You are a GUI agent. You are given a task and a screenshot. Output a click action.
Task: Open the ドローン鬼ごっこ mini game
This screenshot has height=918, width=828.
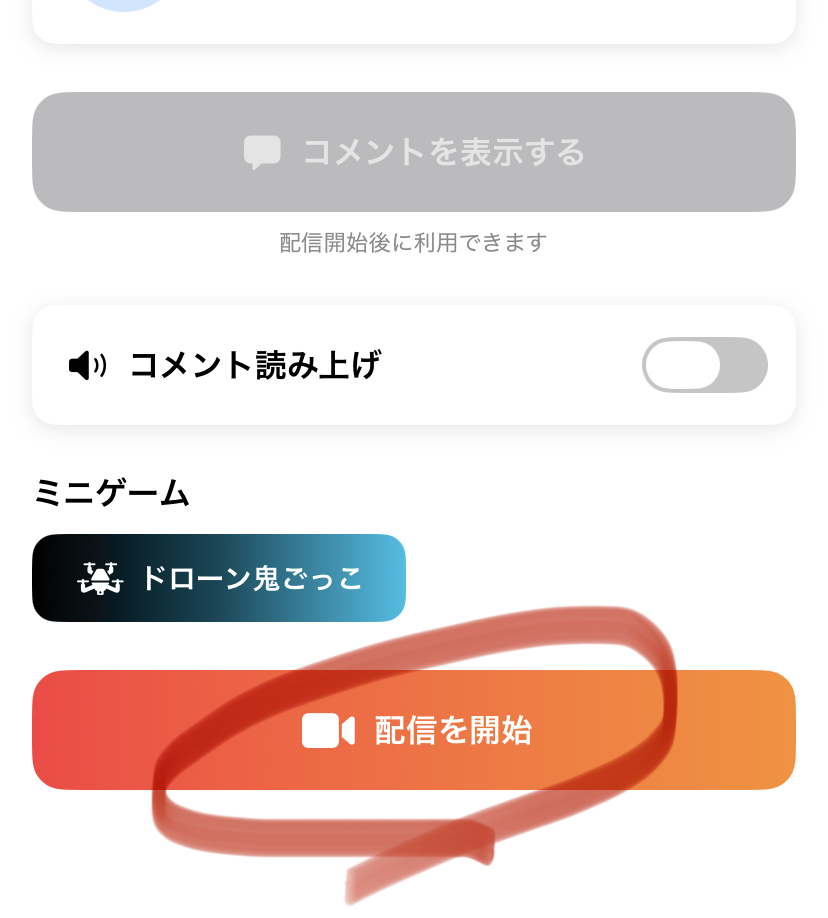[219, 578]
